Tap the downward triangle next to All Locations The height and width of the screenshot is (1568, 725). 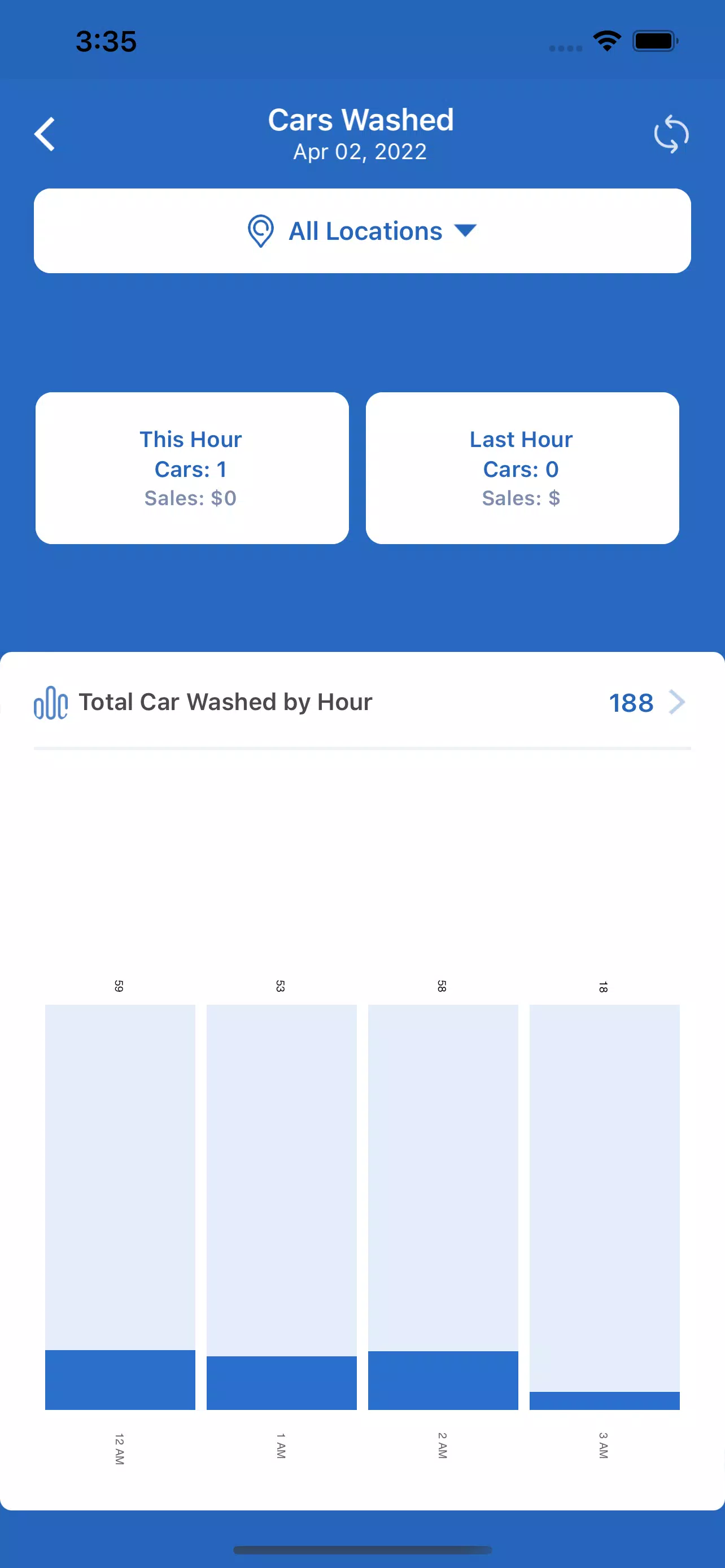(466, 231)
